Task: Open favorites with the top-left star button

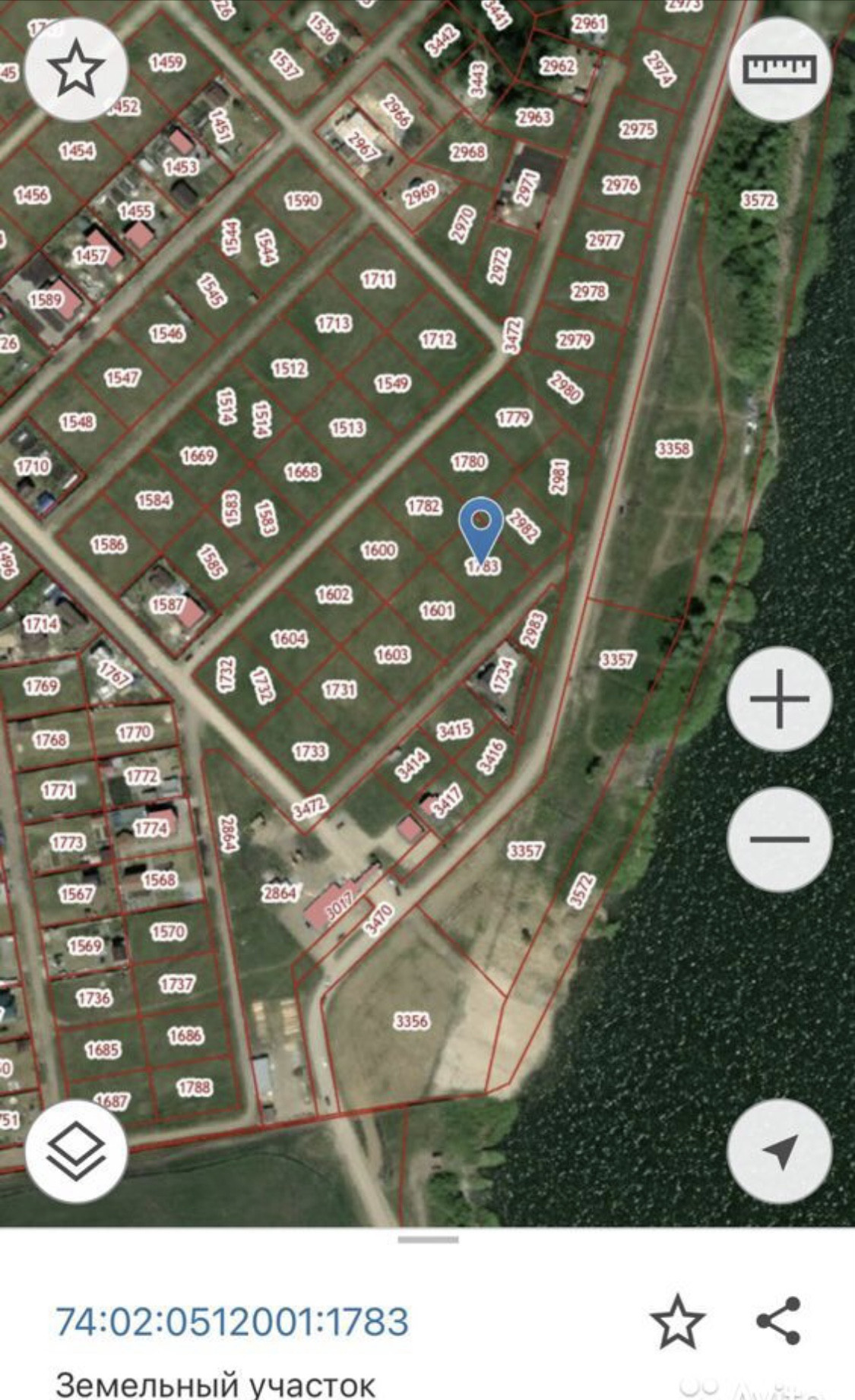Action: coord(76,69)
